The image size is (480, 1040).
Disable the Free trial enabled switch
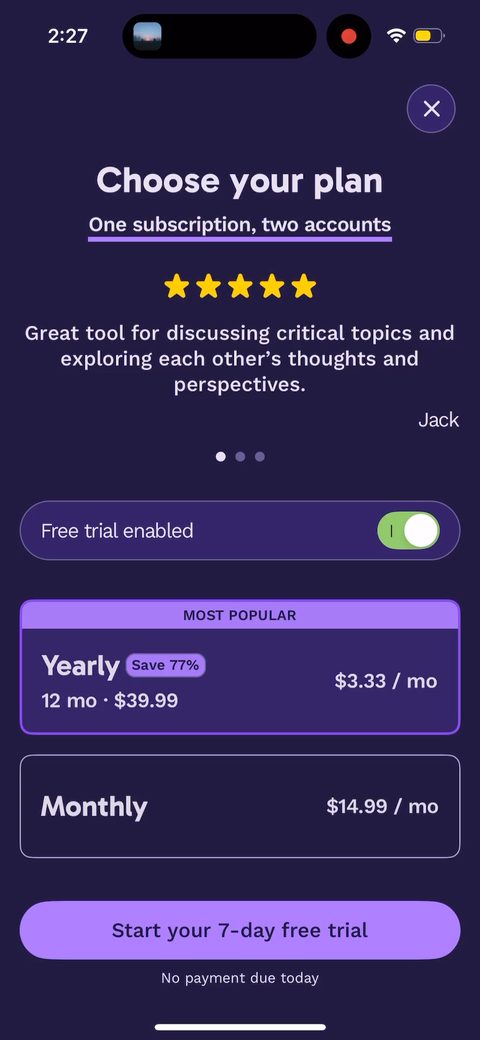pos(408,531)
